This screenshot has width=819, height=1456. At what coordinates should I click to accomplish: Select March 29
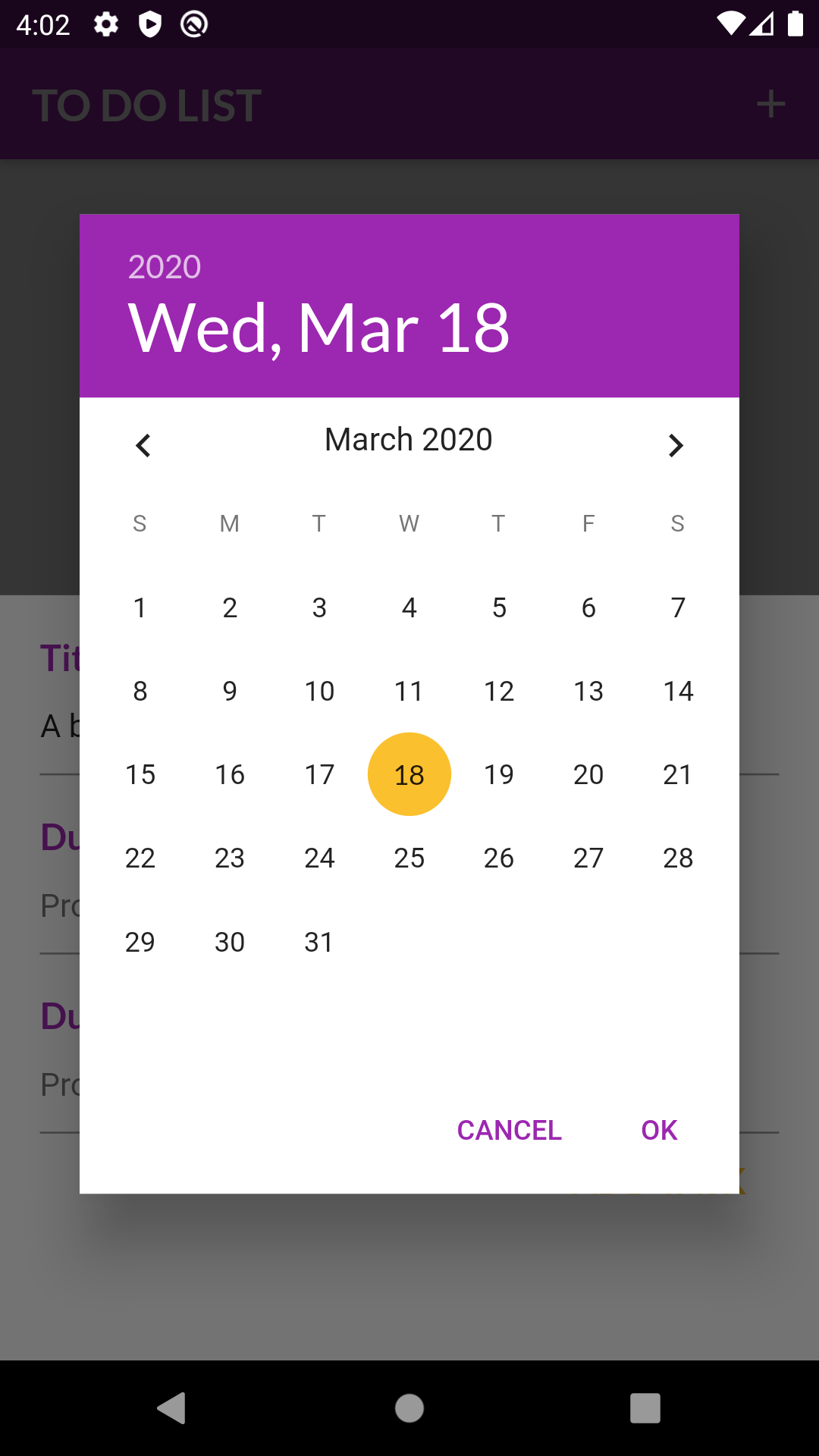[x=140, y=942]
